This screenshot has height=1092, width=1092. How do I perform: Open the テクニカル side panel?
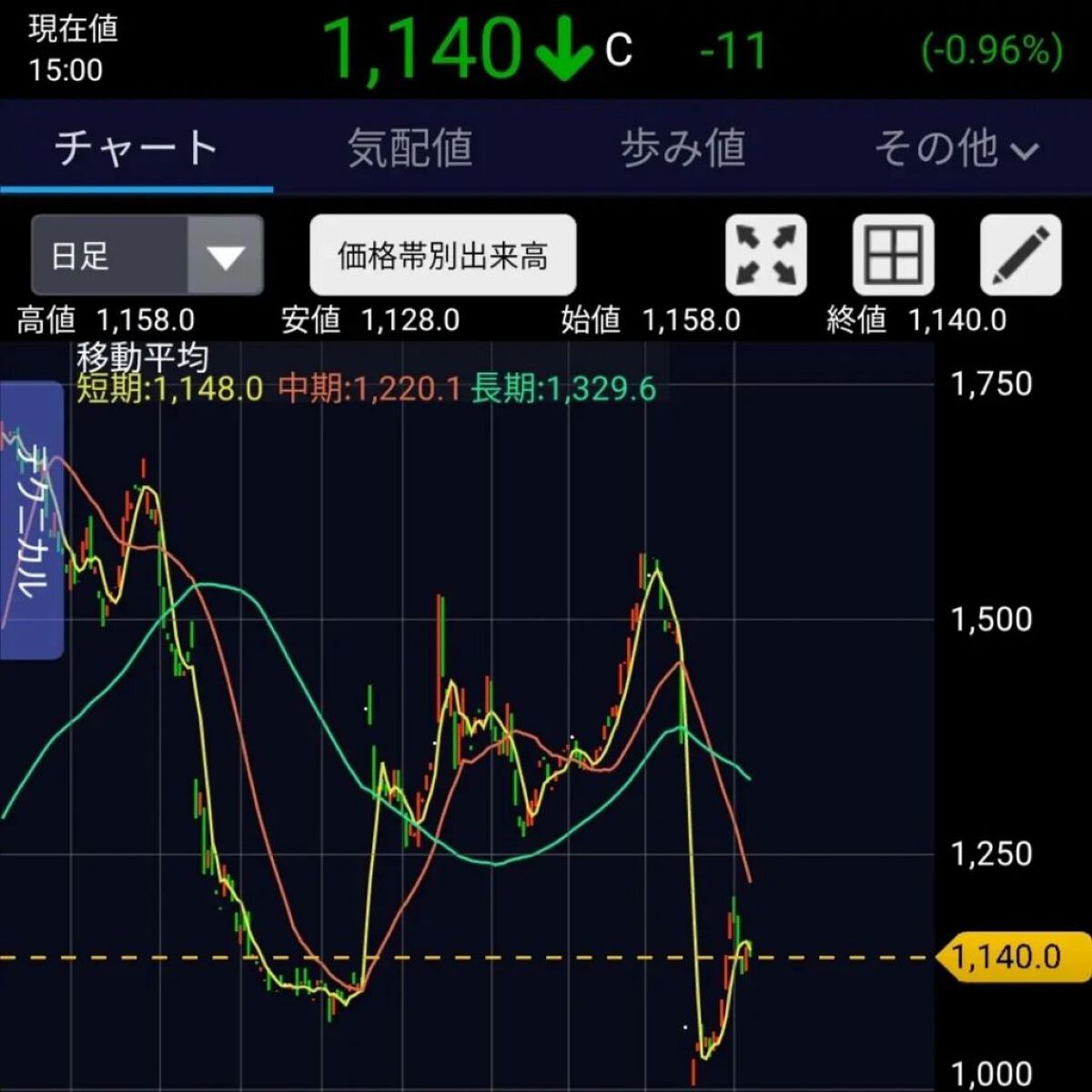32,520
